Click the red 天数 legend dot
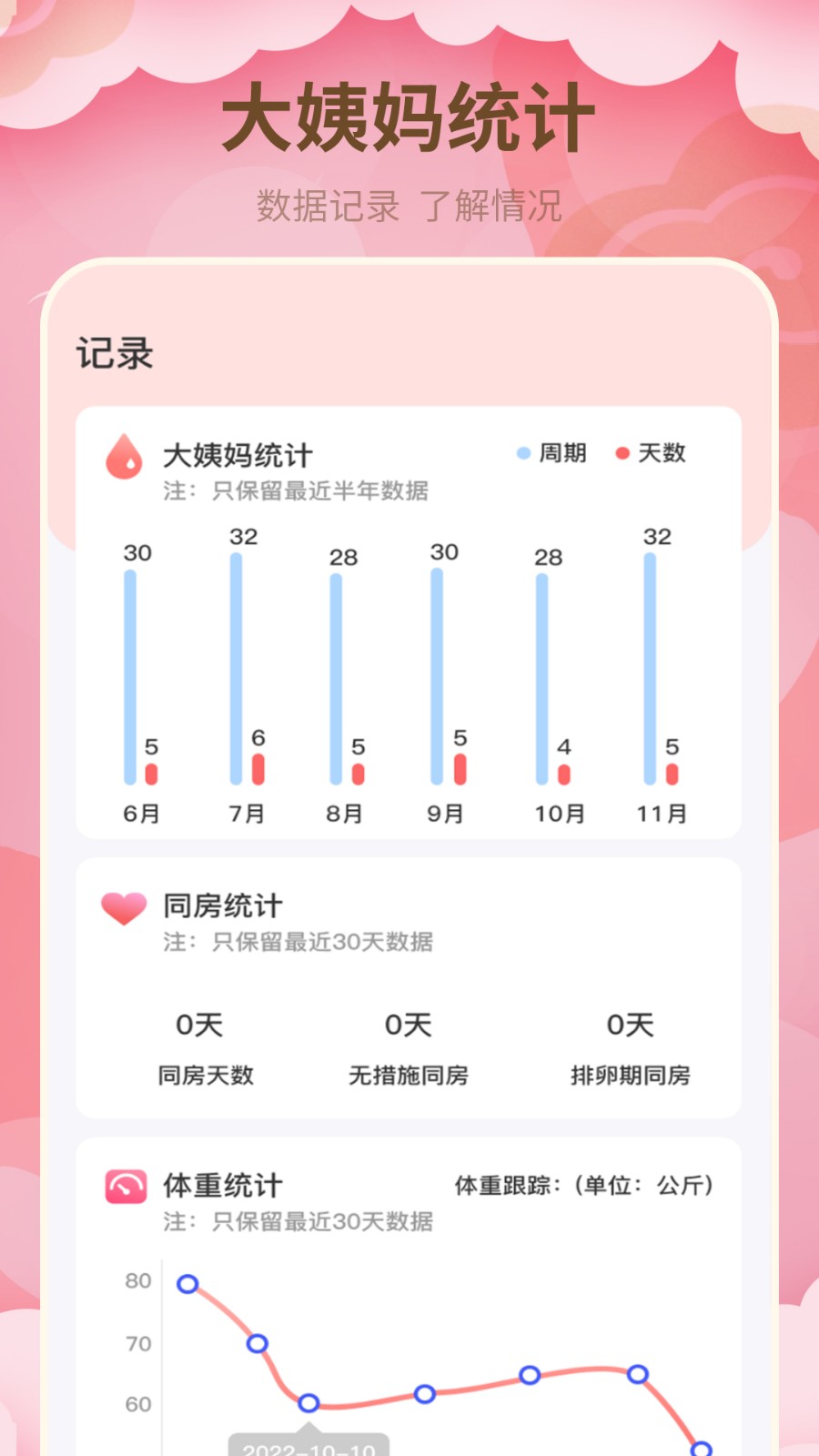The height and width of the screenshot is (1456, 819). 622,452
